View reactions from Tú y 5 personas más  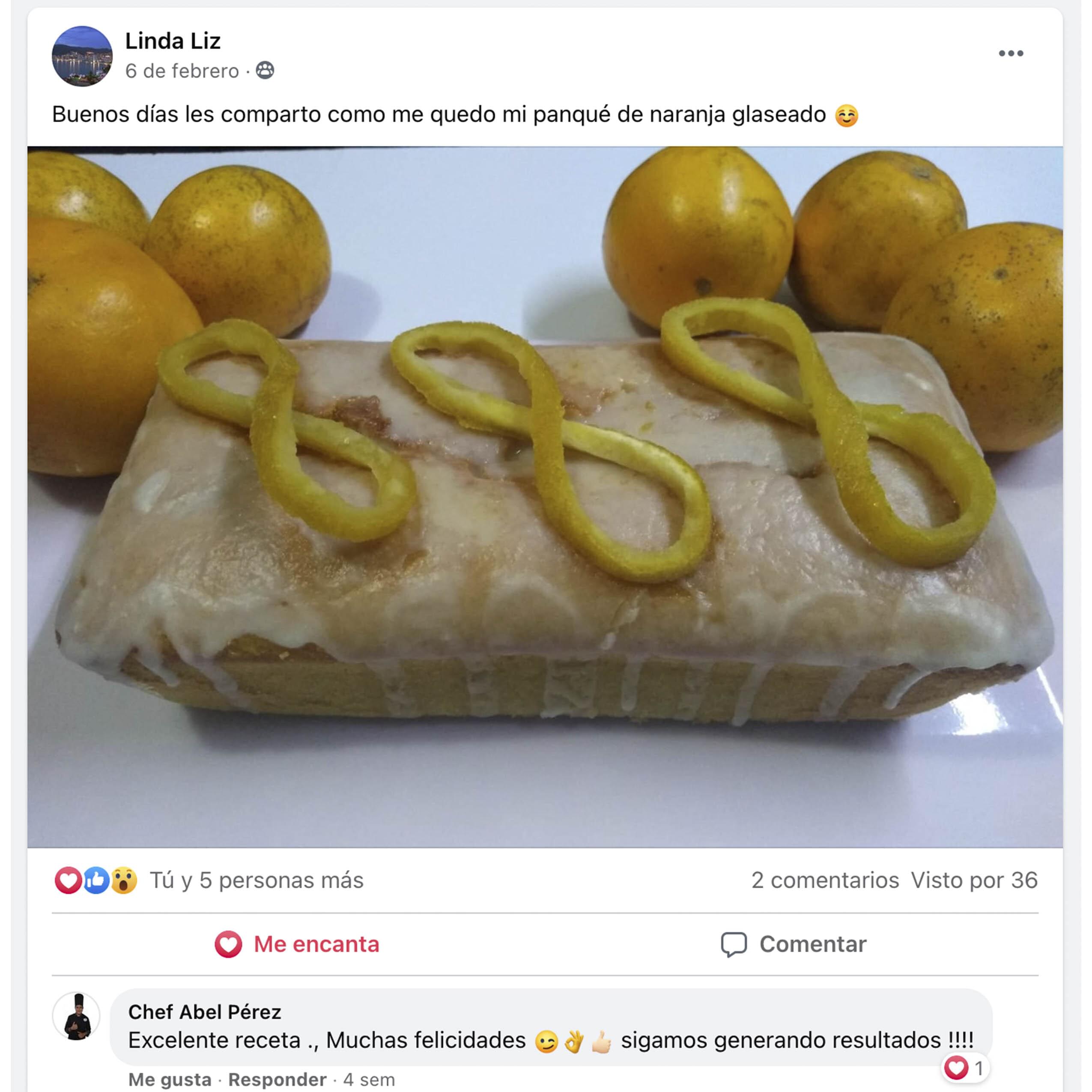256,880
